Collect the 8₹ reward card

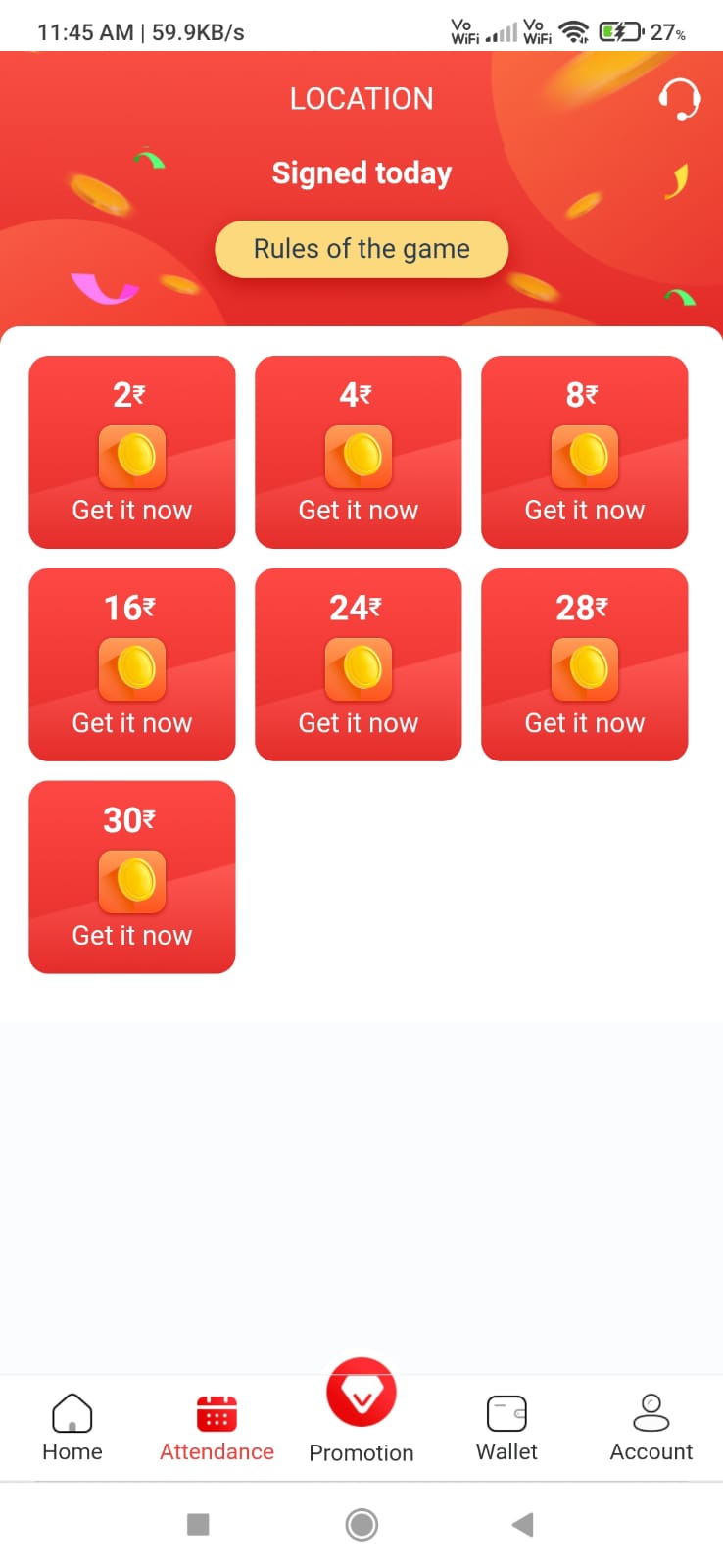[x=585, y=452]
